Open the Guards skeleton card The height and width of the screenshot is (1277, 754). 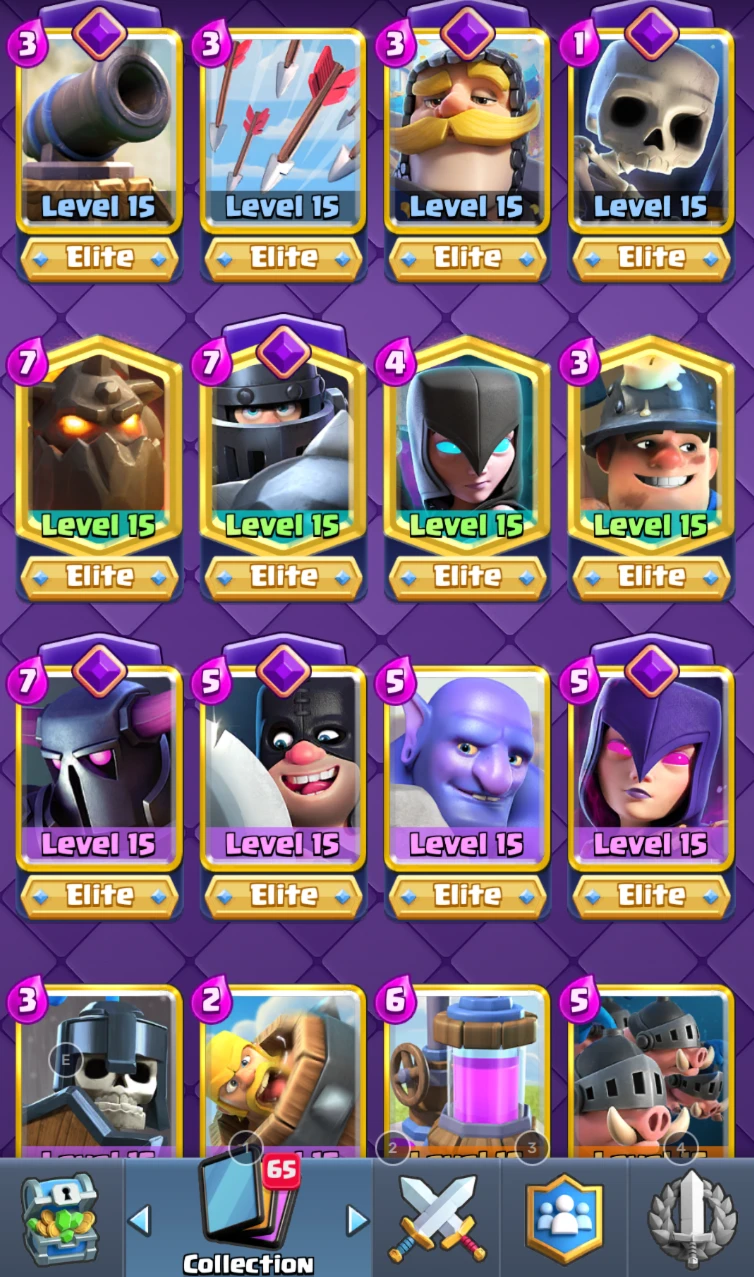point(99,1070)
